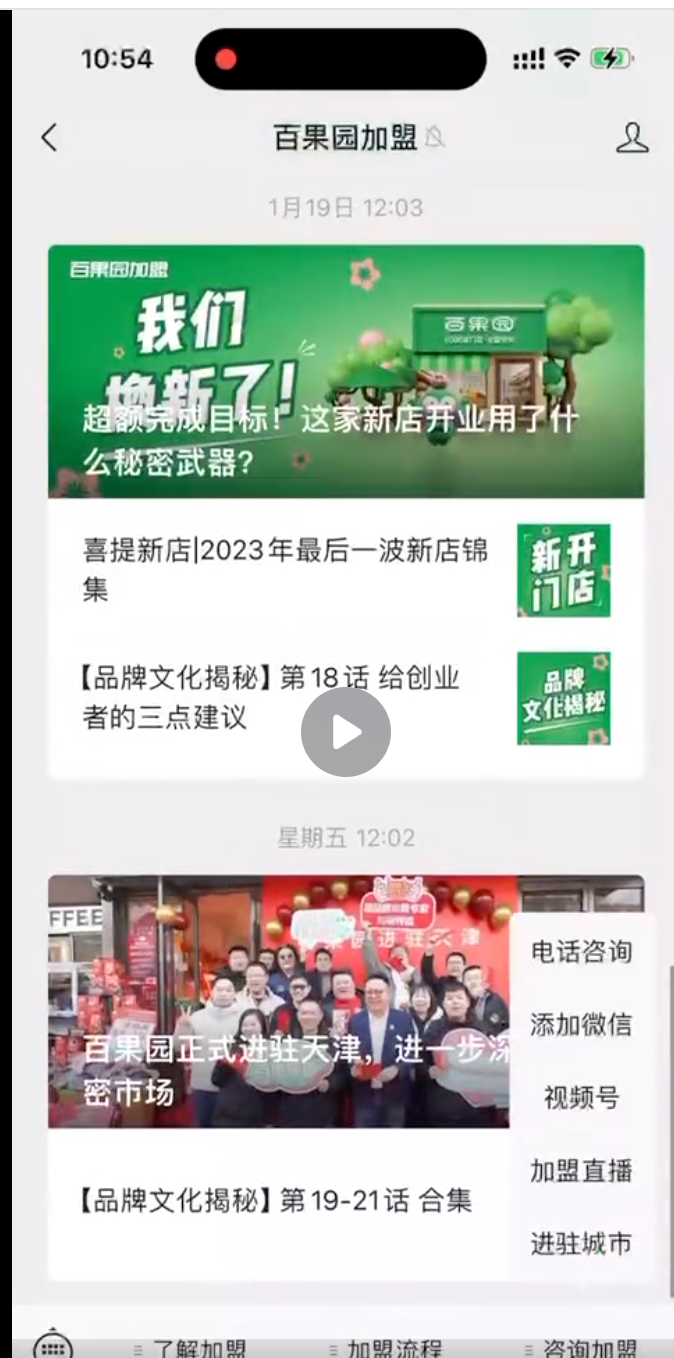
Task: Go back using the arrow icon
Action: click(x=49, y=138)
